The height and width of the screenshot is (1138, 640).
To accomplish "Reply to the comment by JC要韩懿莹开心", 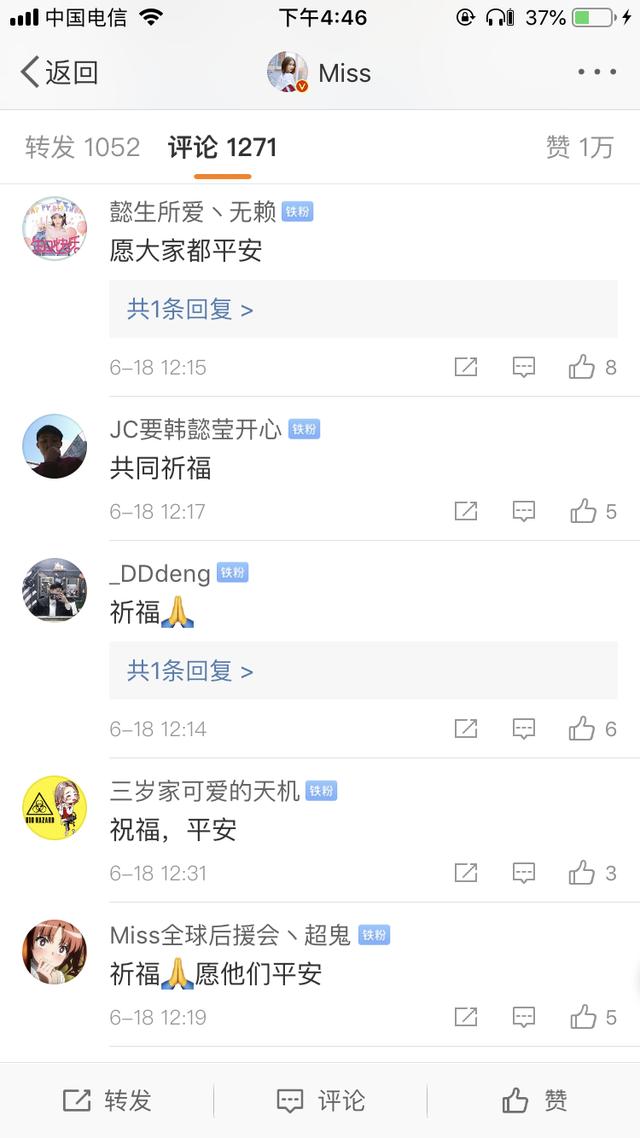I will 524,511.
